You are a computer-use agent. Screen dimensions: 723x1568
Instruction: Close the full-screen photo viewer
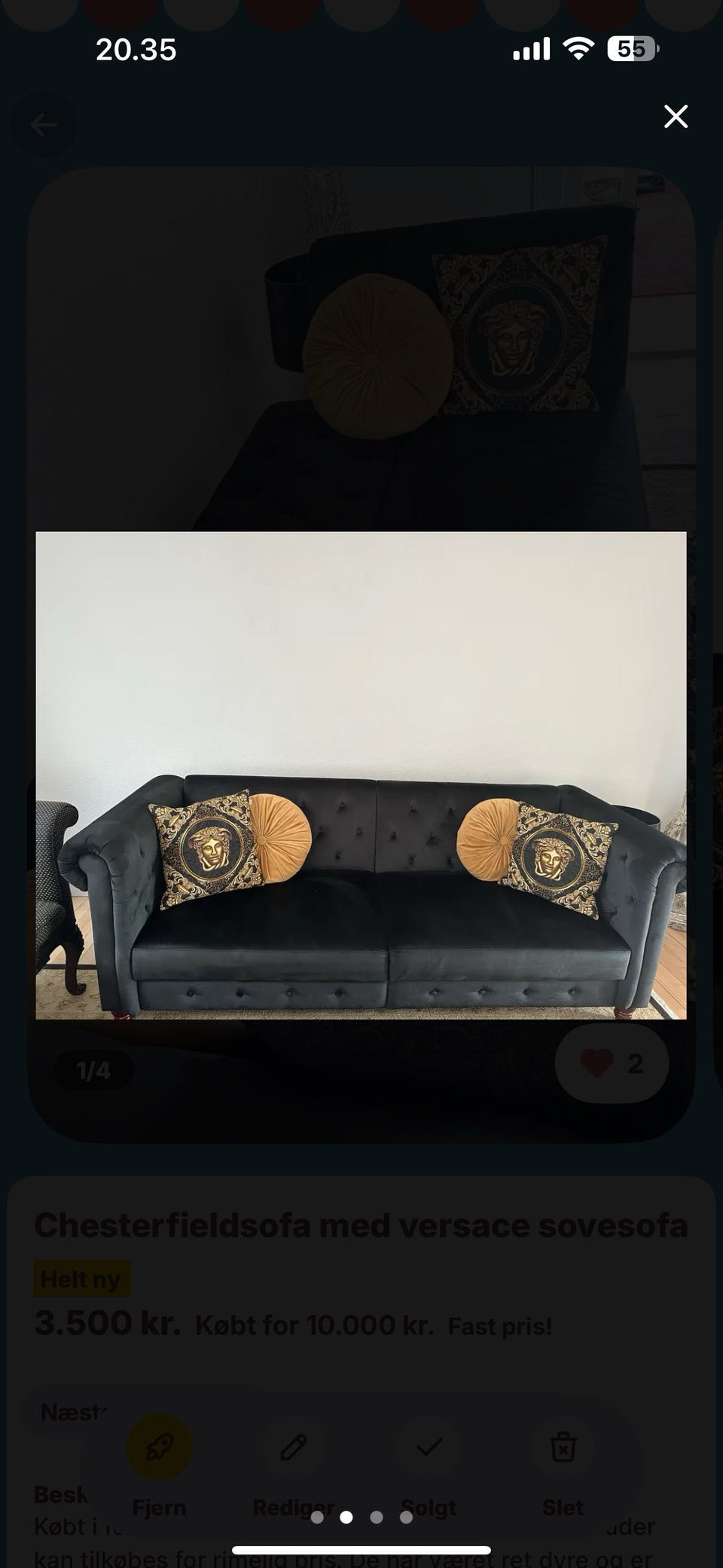(676, 117)
